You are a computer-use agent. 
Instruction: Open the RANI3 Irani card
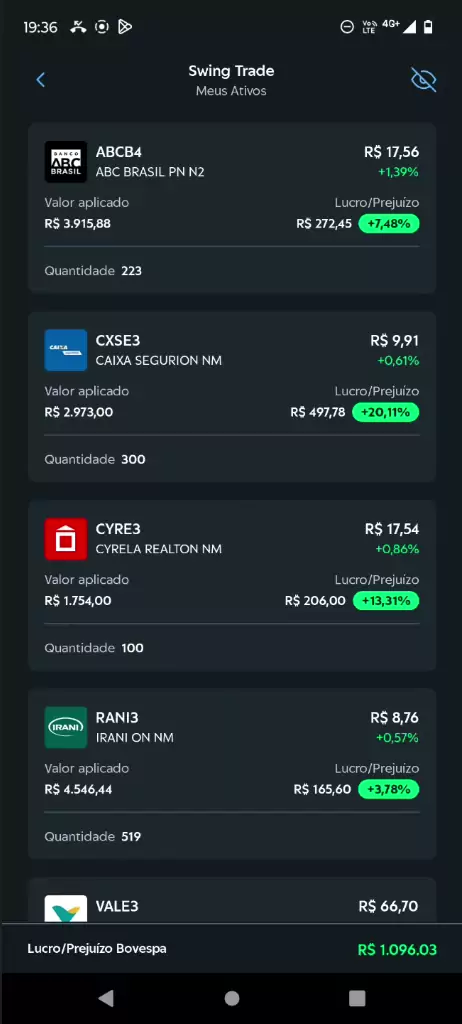click(x=231, y=774)
